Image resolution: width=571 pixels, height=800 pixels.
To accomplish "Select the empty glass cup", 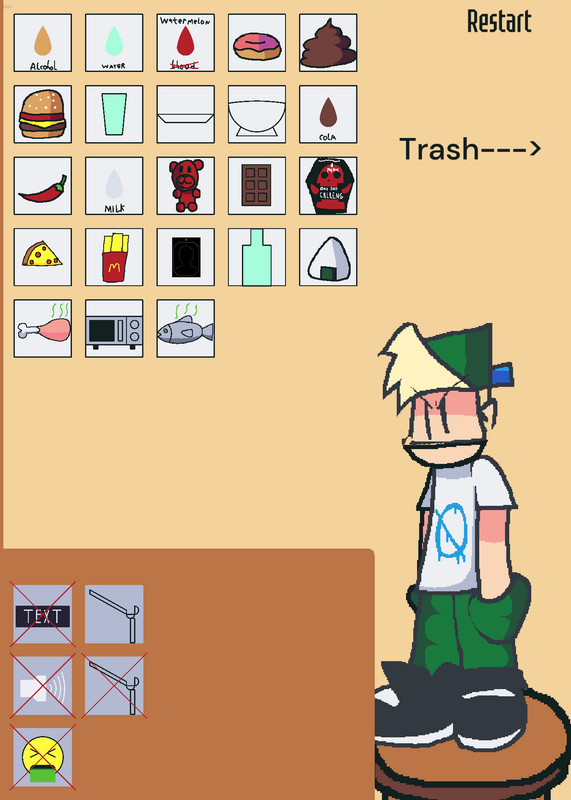I will [114, 114].
